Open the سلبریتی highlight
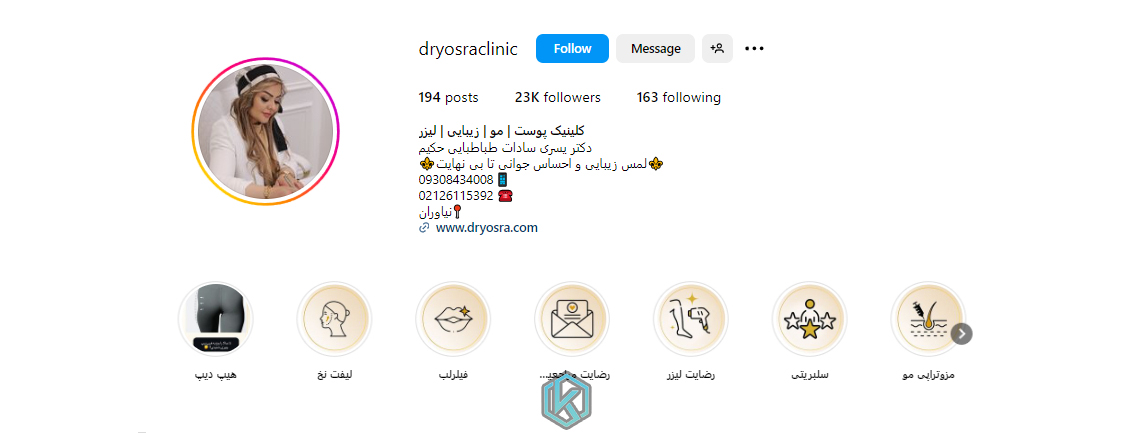Screen dimensions: 1132x435 [x=810, y=320]
